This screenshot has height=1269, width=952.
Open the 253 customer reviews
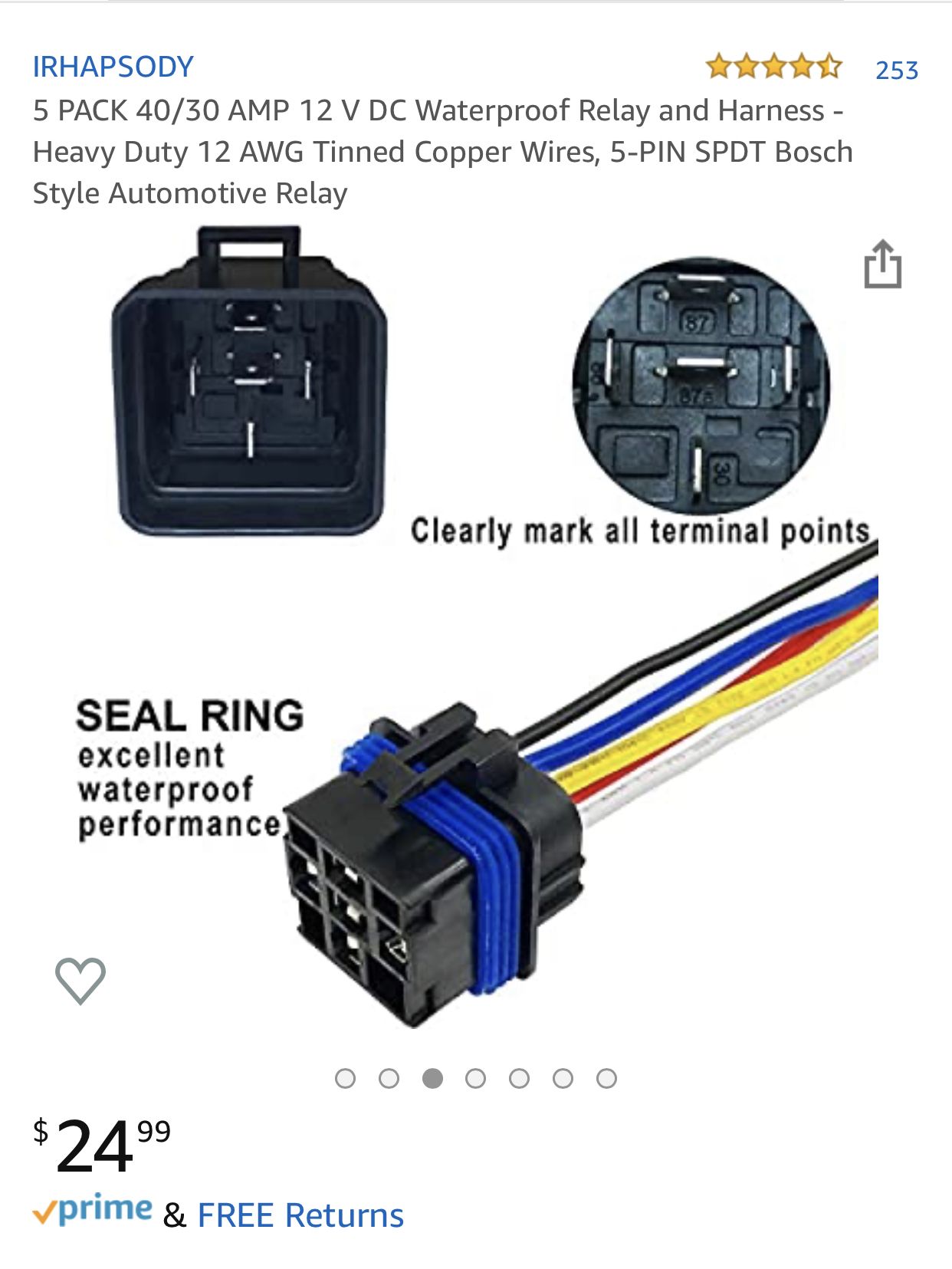point(896,70)
